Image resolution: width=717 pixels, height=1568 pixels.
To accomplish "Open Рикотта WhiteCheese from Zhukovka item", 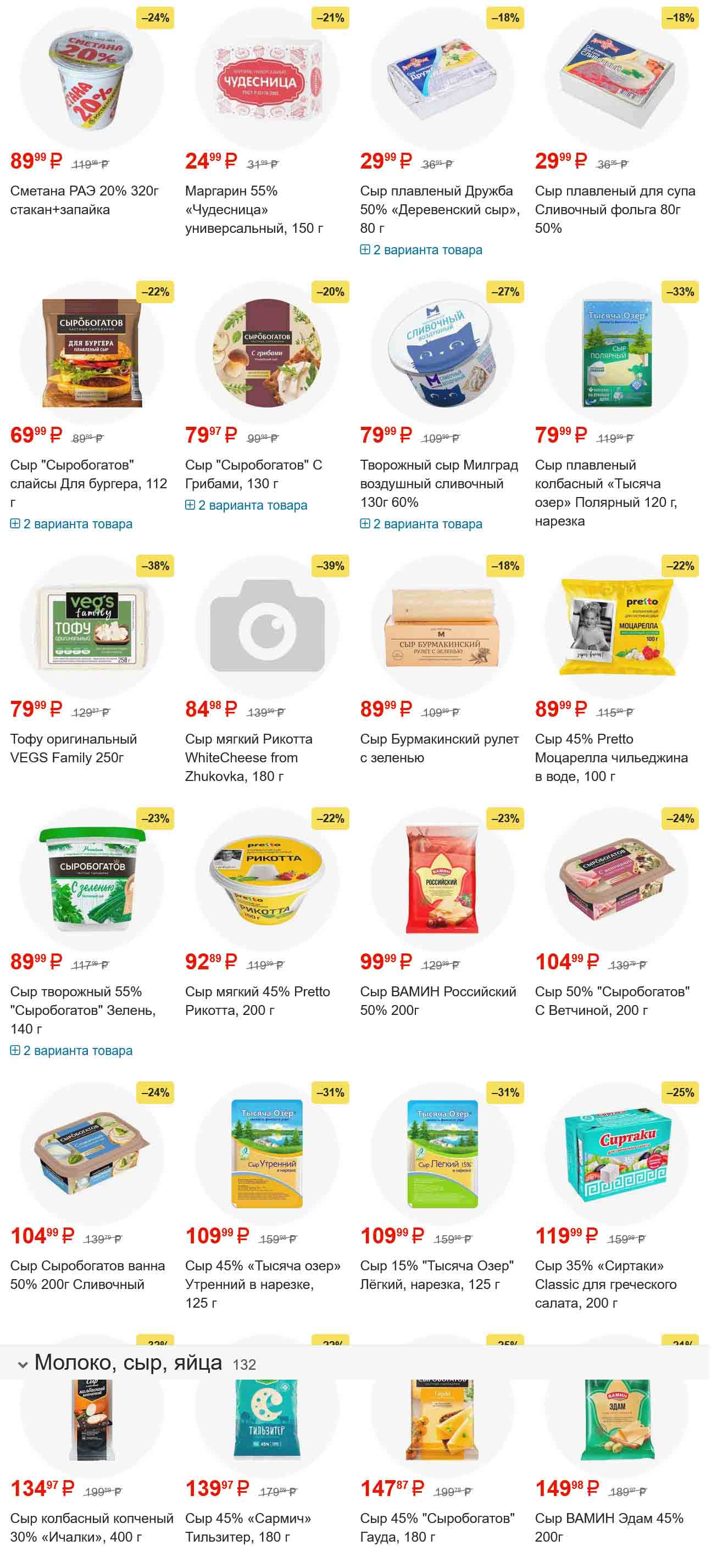I will pyautogui.click(x=248, y=757).
